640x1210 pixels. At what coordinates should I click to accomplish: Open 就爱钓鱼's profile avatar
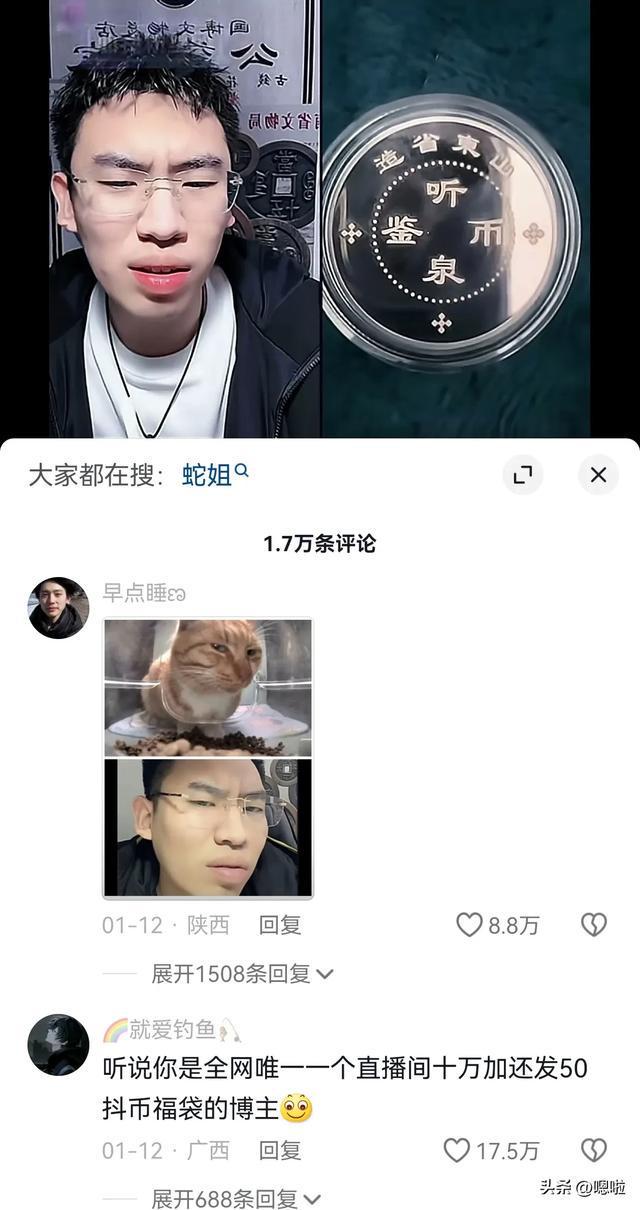click(58, 1045)
